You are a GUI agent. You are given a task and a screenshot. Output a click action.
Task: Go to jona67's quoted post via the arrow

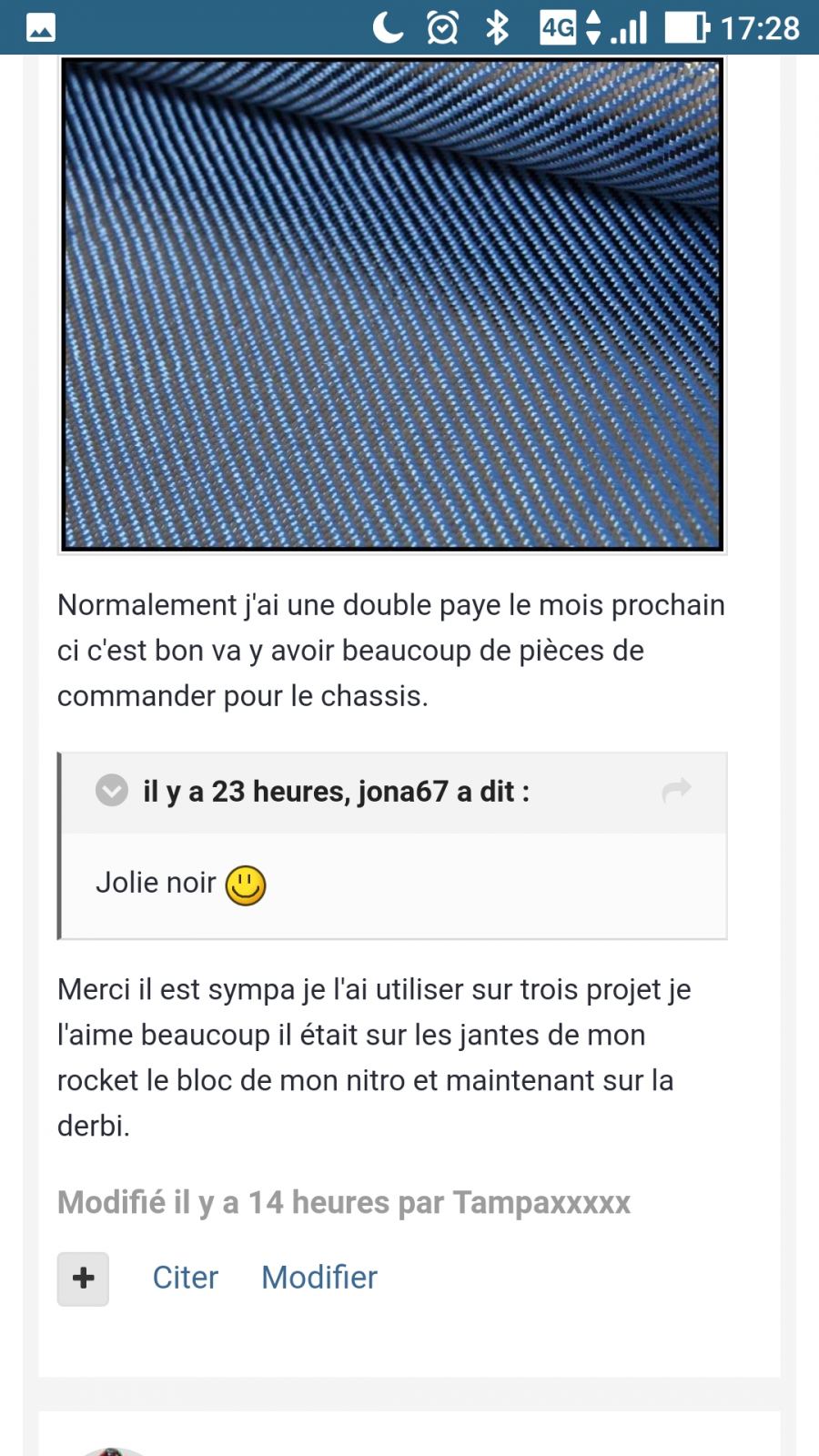coord(676,790)
